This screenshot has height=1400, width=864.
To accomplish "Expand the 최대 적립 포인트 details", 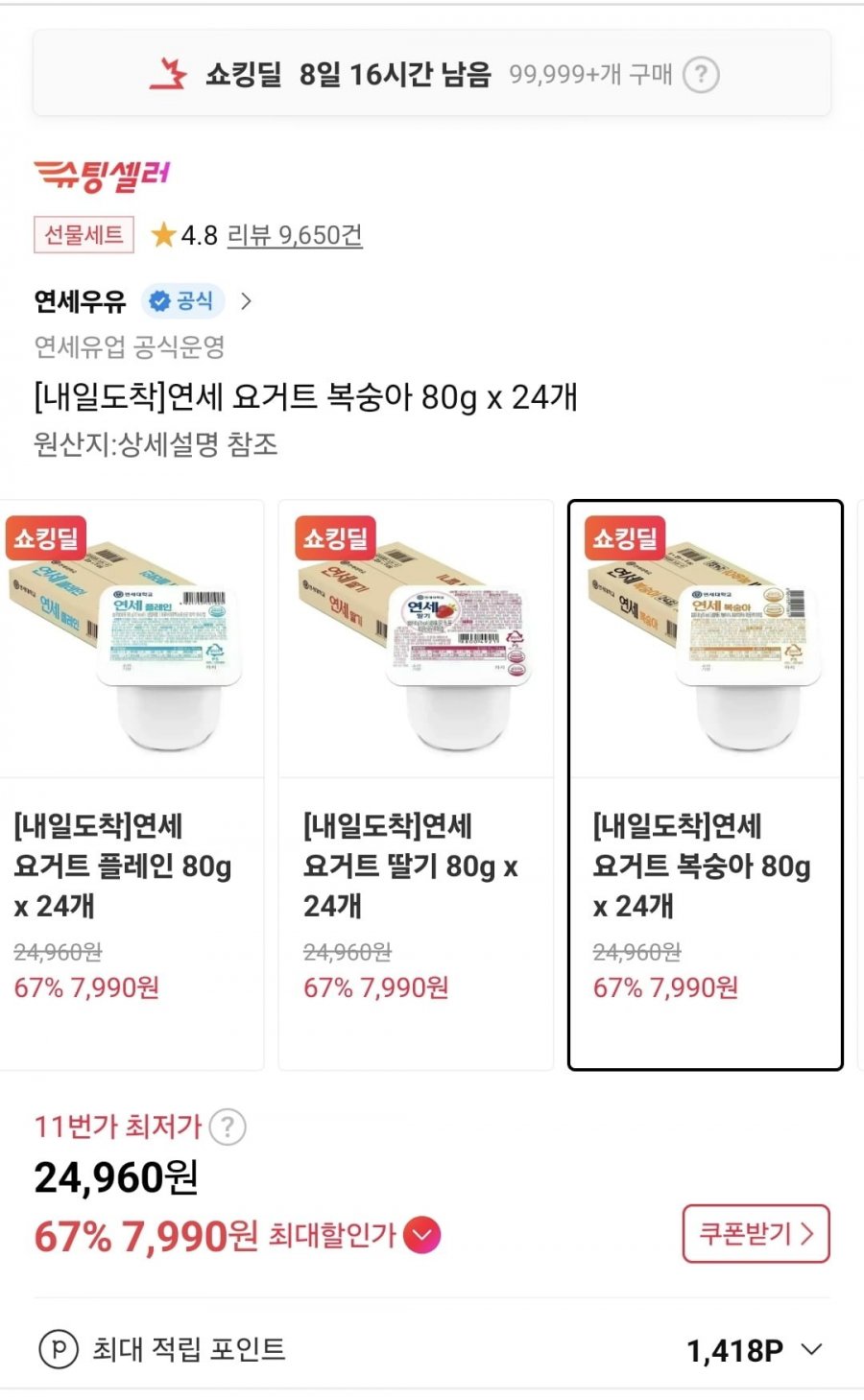I will click(432, 1349).
